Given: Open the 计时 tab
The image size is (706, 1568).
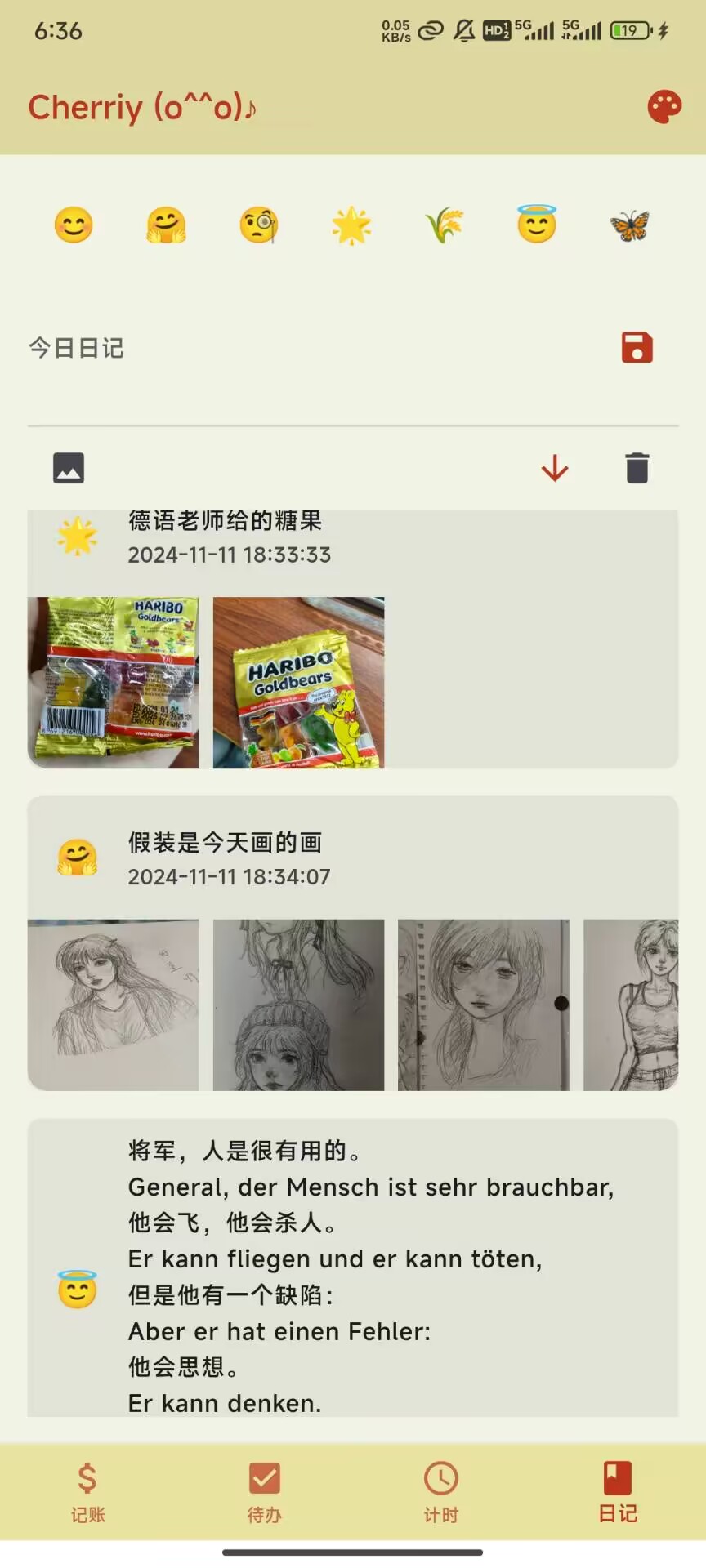Looking at the screenshot, I should 440,1491.
